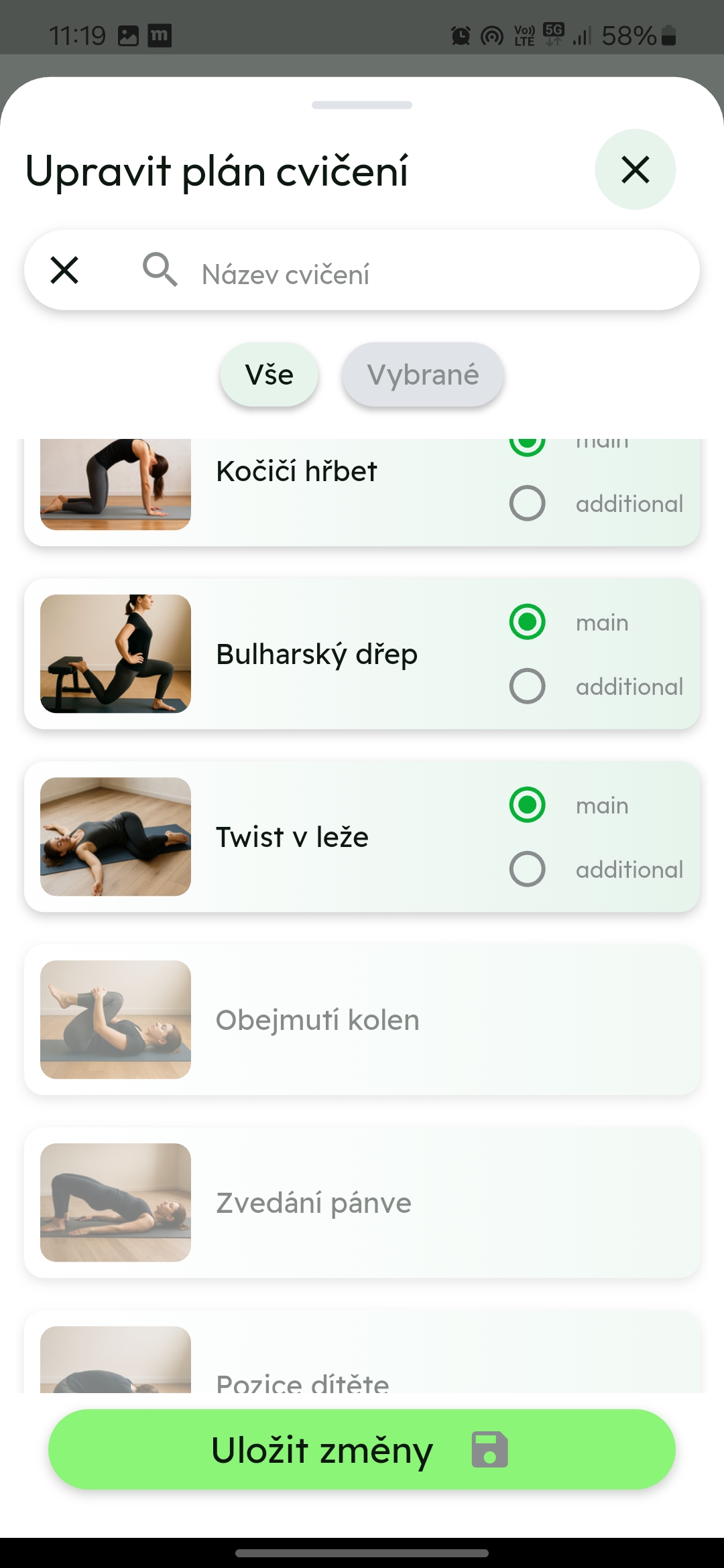Screen dimensions: 724x1568
Task: Verify 'main' is selected for Twist v leže
Action: tap(527, 805)
